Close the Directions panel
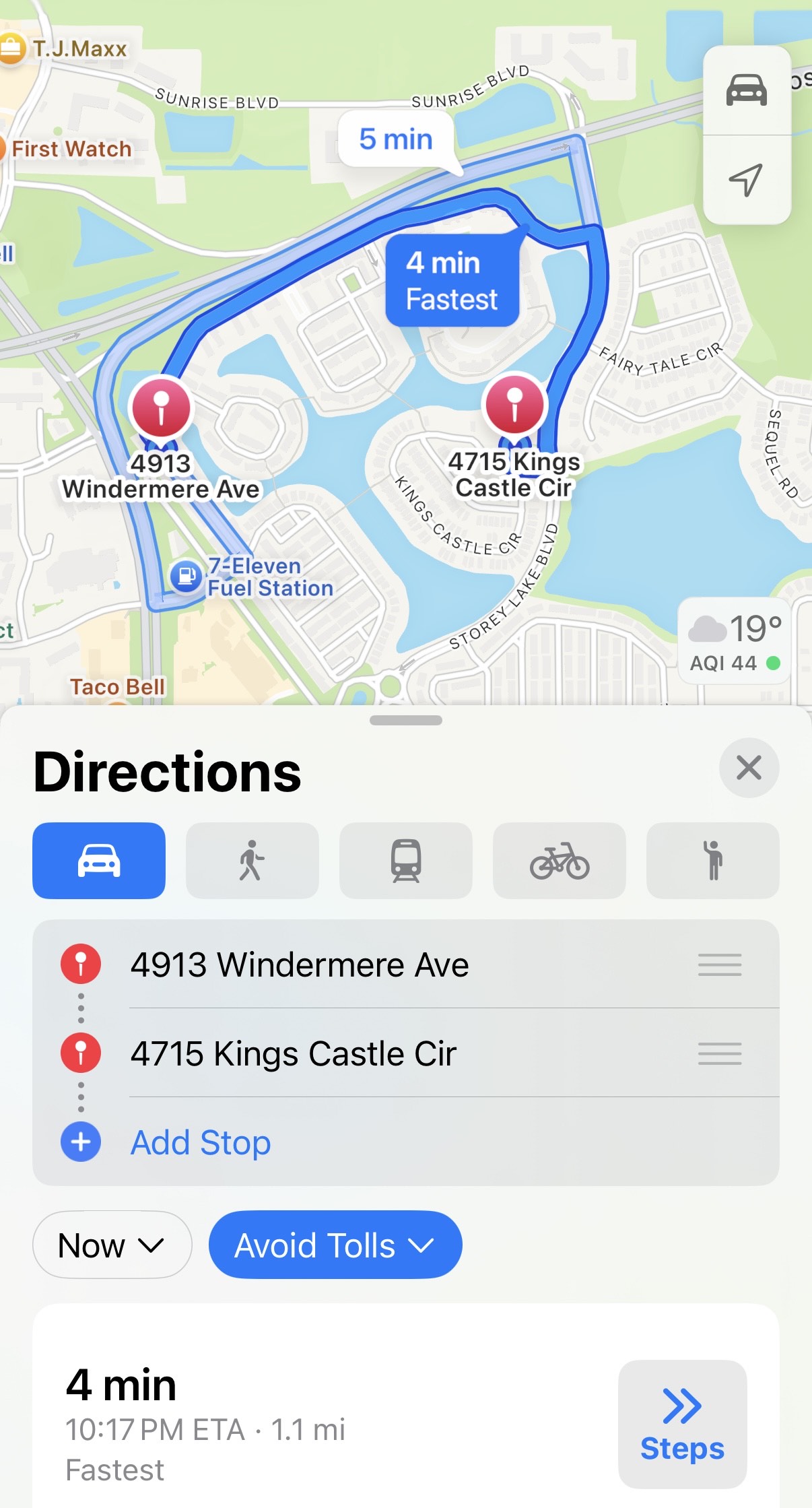Viewport: 812px width, 1508px height. click(x=748, y=768)
